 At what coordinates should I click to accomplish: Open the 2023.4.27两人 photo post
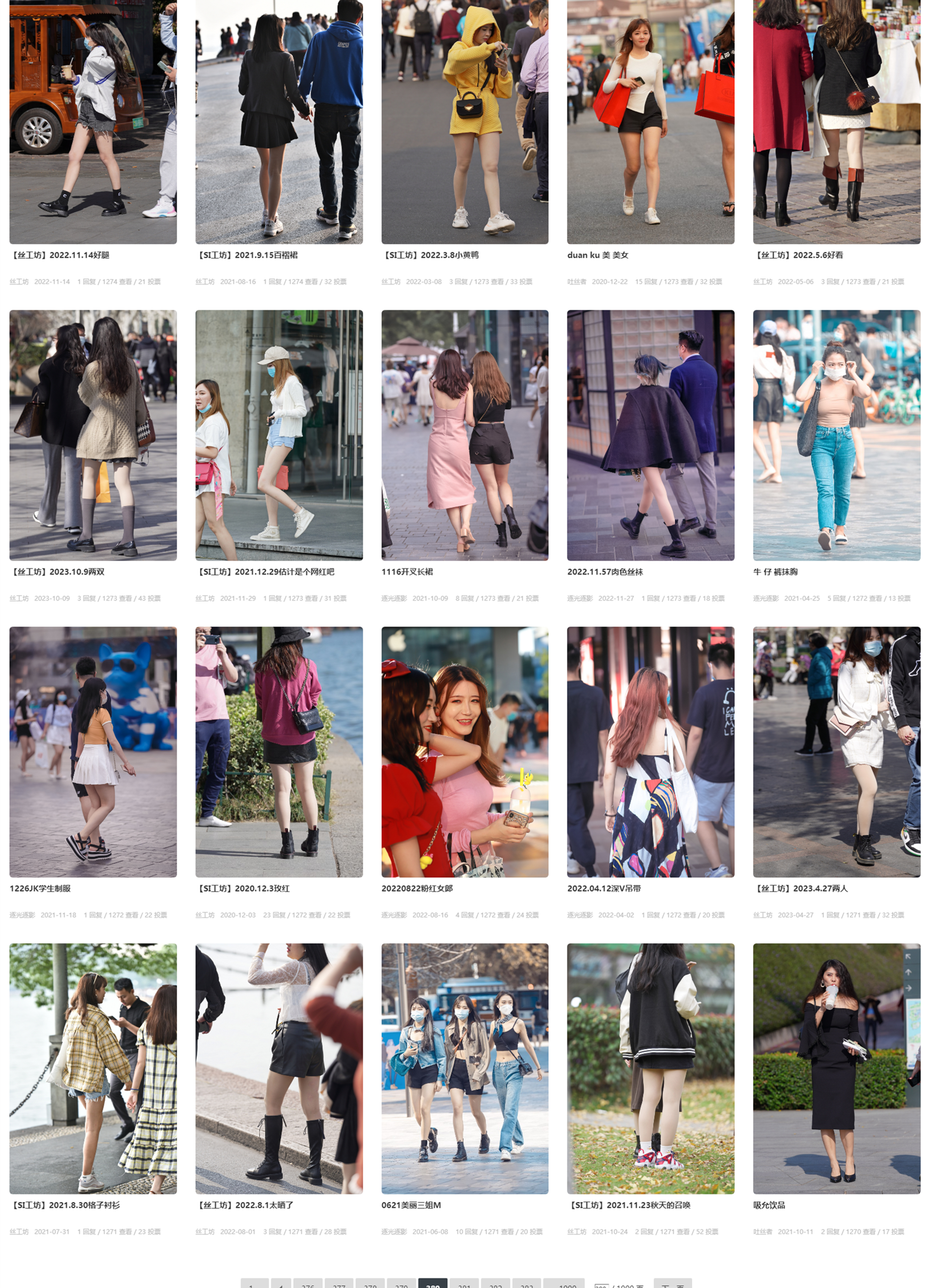point(836,752)
